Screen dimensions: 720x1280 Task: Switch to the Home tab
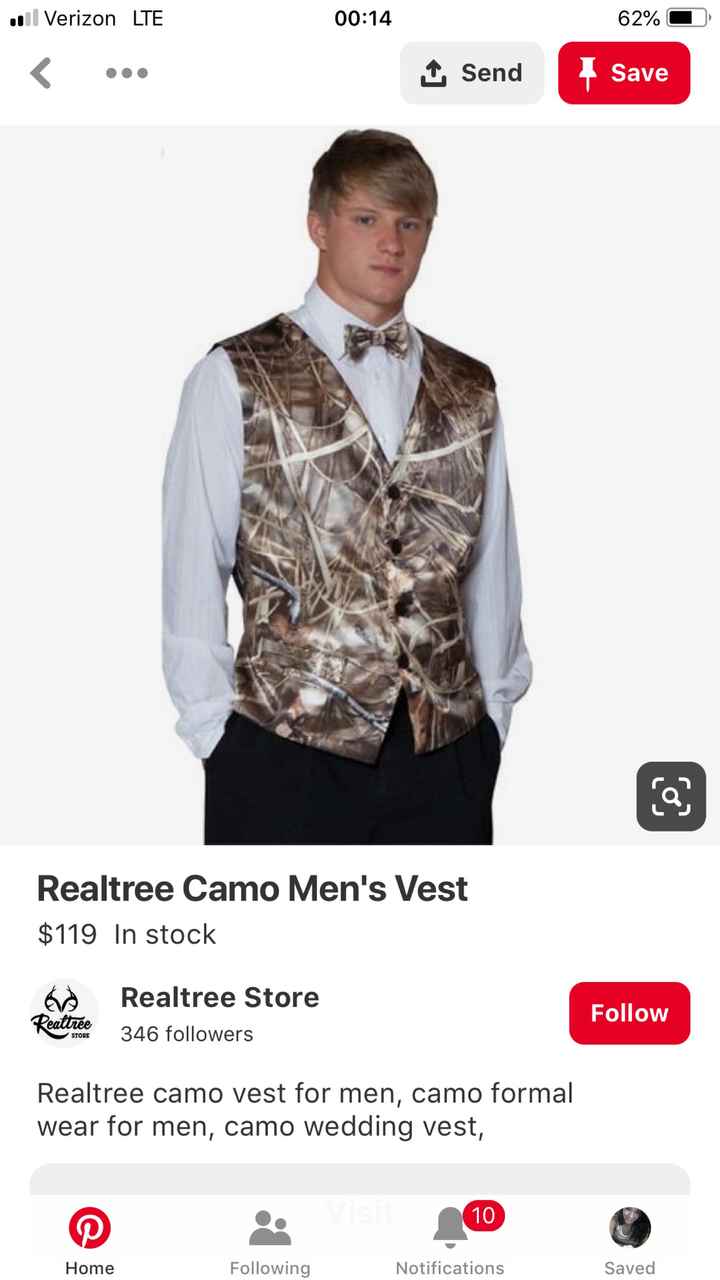(90, 1240)
